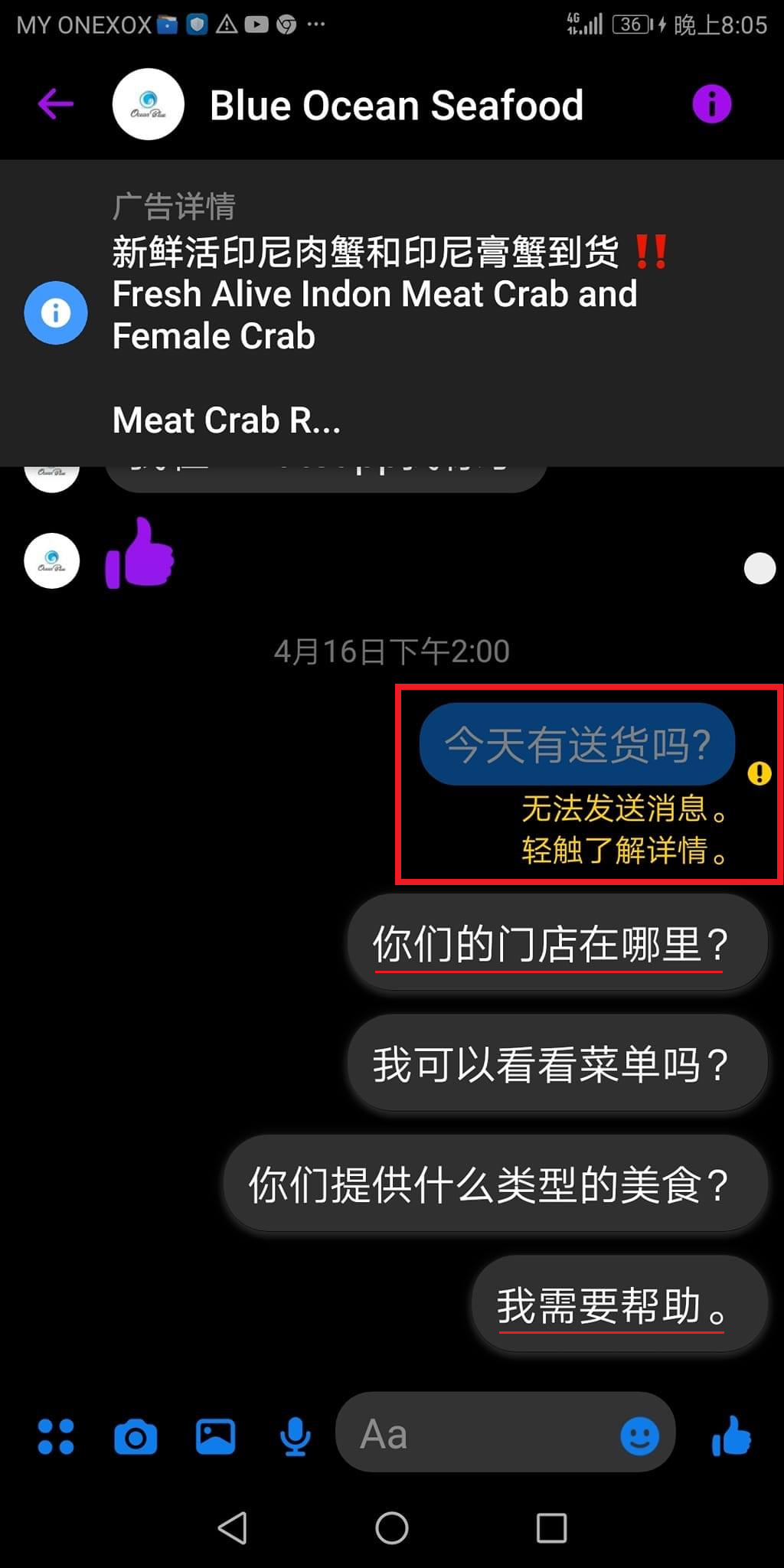Image resolution: width=784 pixels, height=1568 pixels.
Task: Open the camera to take a photo
Action: 136,1436
